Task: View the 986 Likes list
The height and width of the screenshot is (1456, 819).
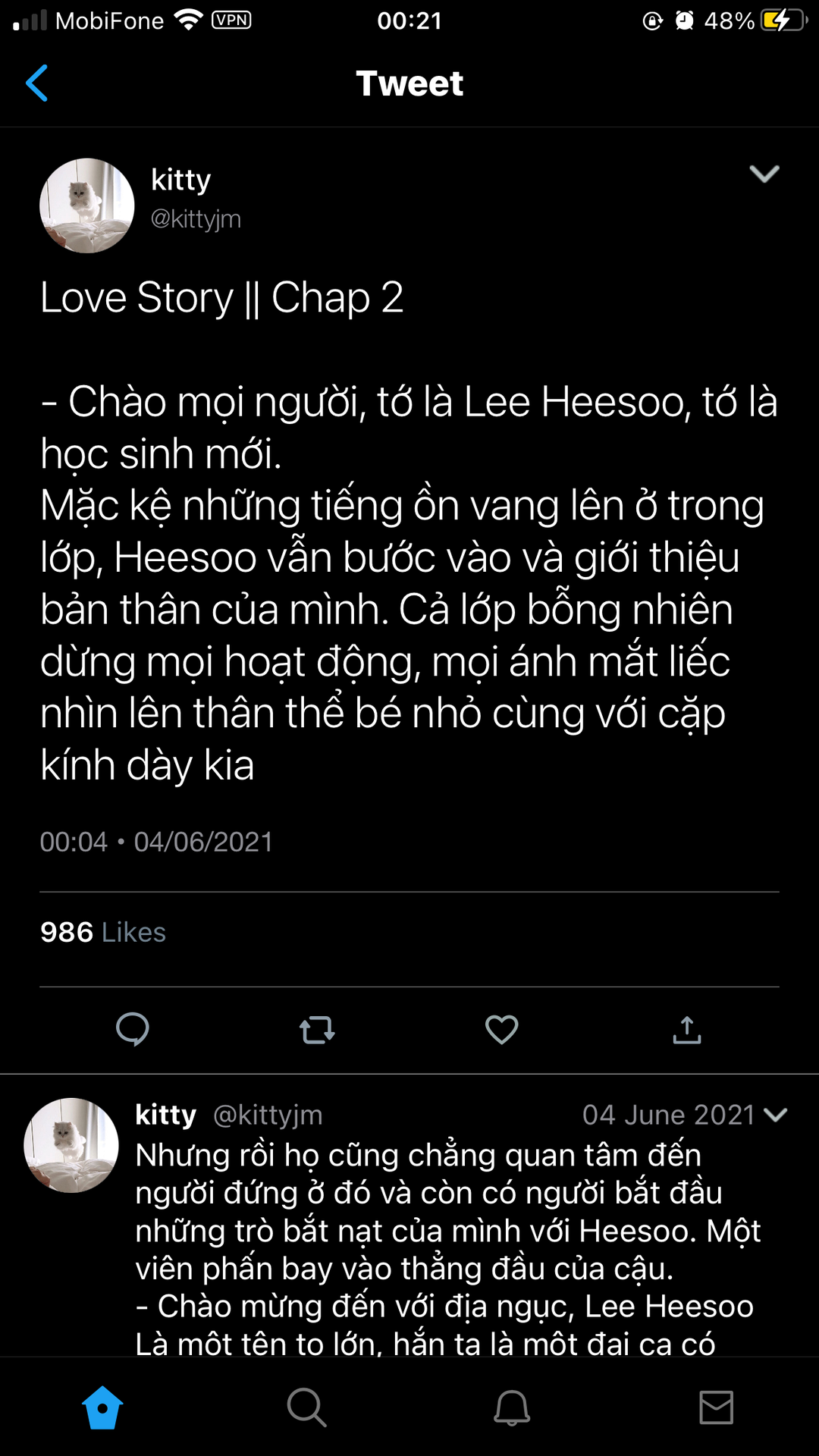Action: tap(103, 932)
